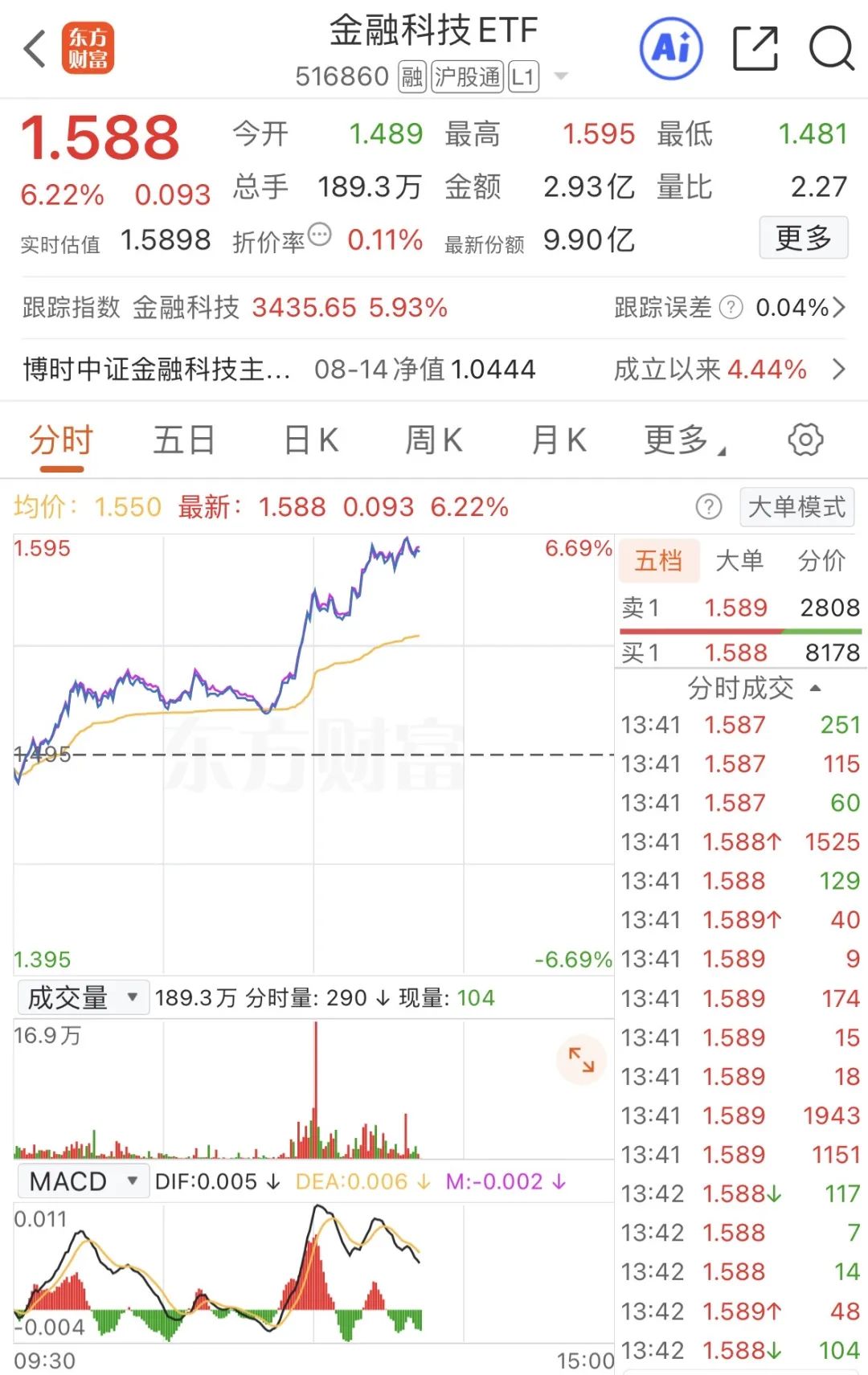Share this ETF page

(755, 49)
